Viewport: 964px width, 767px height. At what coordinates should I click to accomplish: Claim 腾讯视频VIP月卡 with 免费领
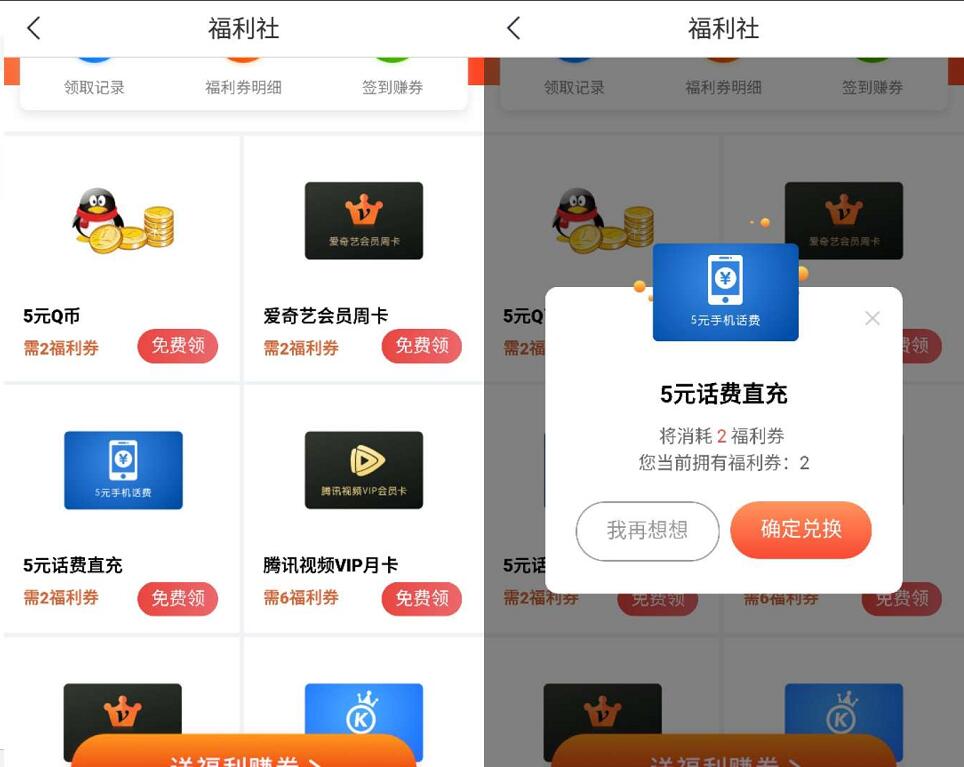coord(421,598)
